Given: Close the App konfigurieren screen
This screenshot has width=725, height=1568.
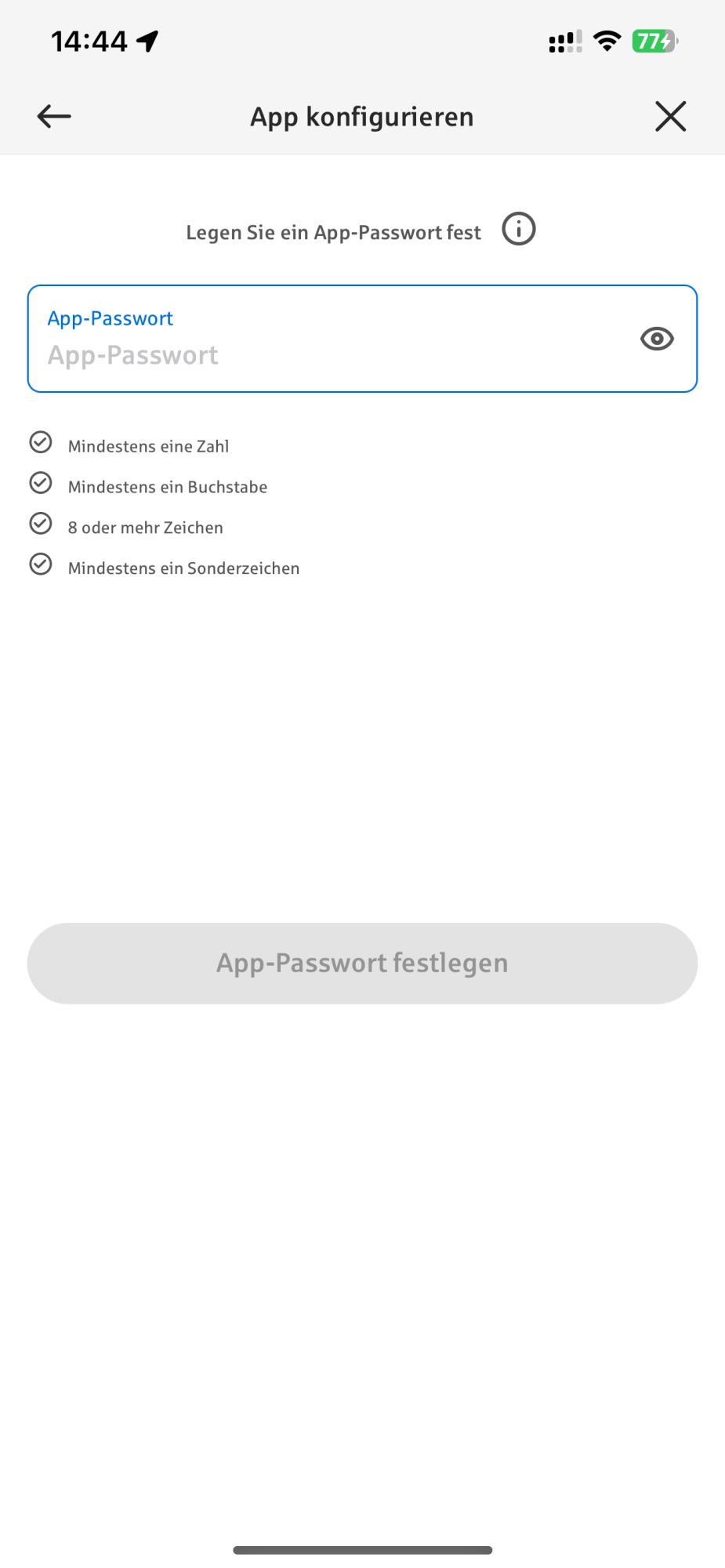Looking at the screenshot, I should point(670,117).
